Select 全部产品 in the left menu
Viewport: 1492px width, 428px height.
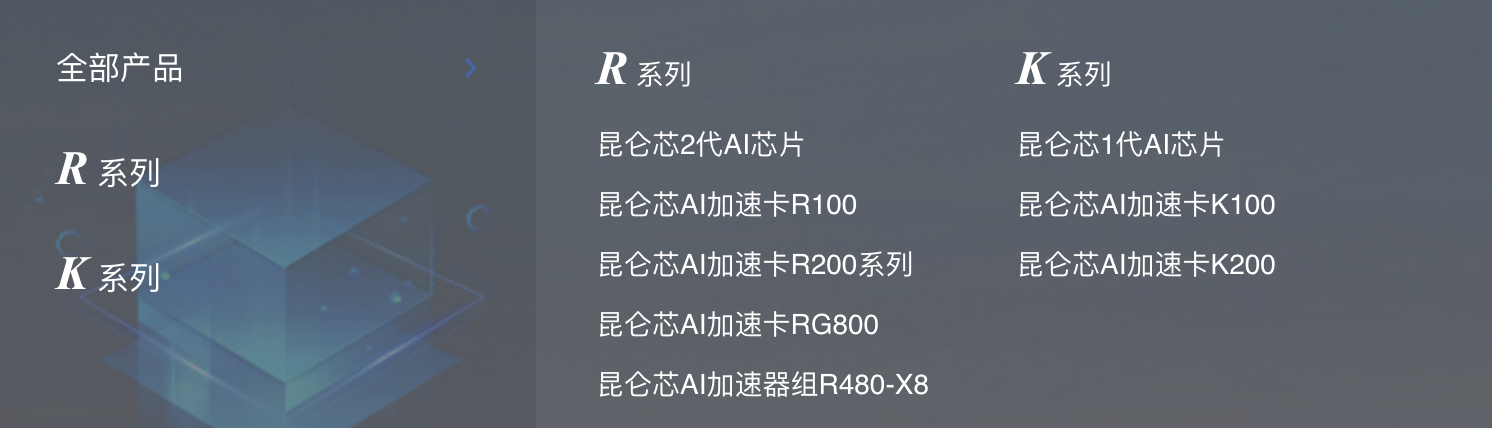click(120, 69)
